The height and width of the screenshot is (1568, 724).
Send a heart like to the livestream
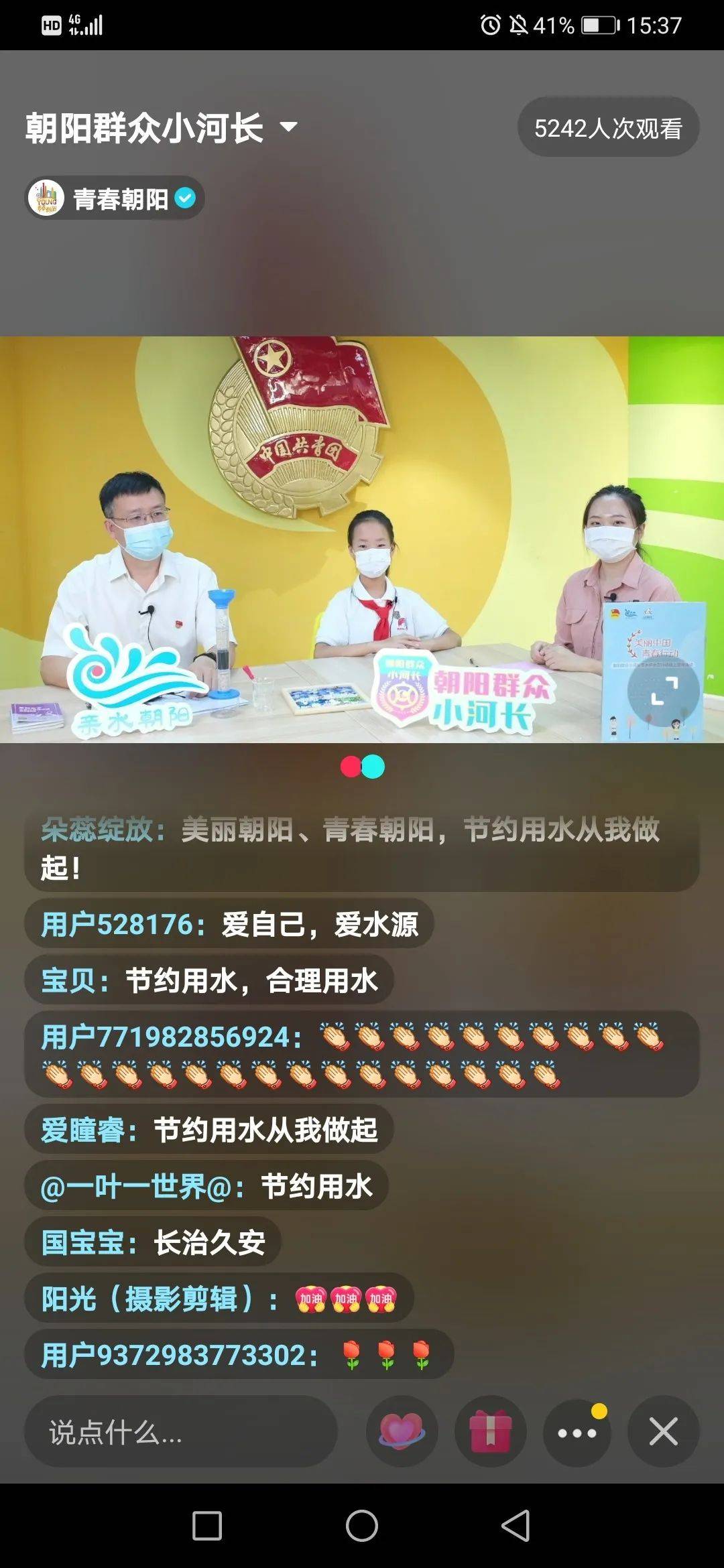pyautogui.click(x=402, y=1432)
